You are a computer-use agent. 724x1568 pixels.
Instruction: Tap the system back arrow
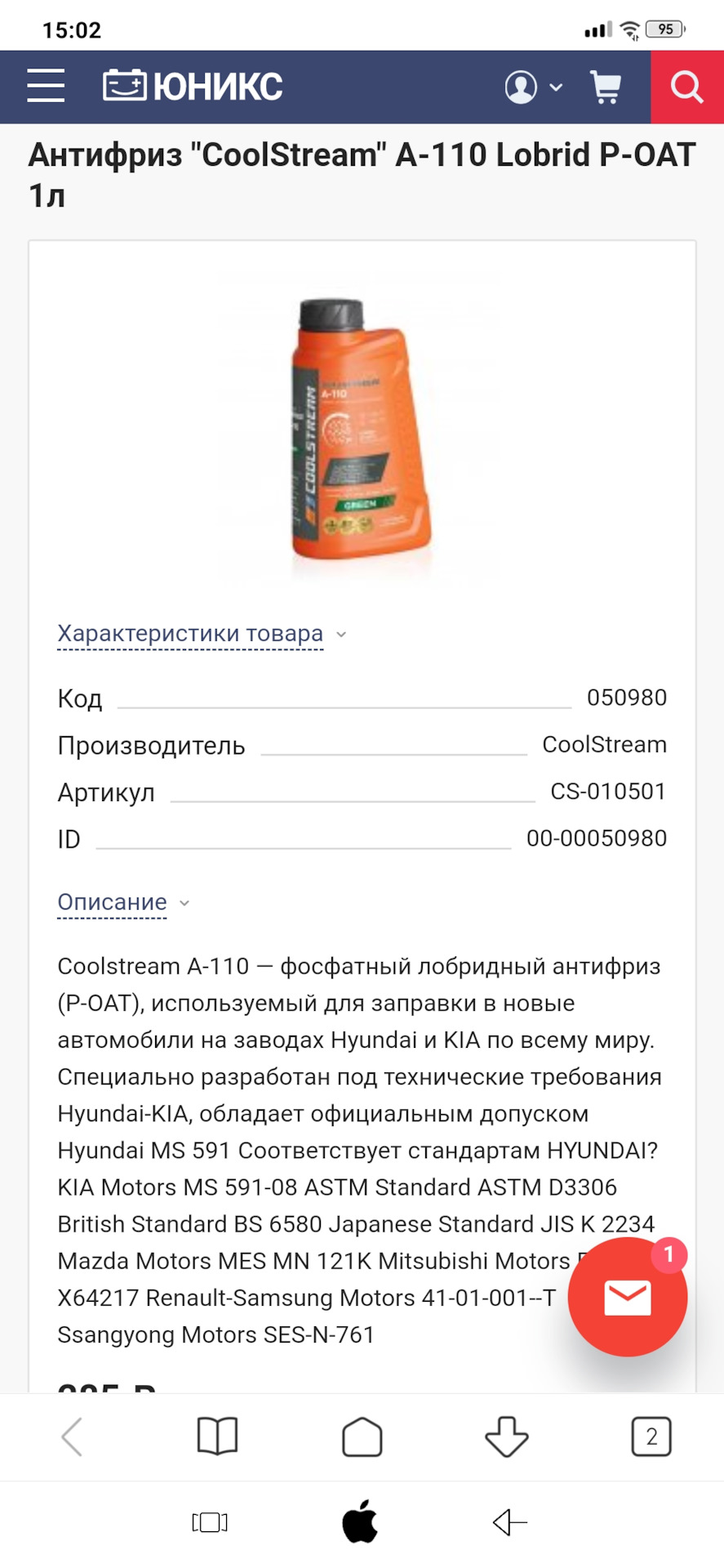click(x=510, y=1522)
